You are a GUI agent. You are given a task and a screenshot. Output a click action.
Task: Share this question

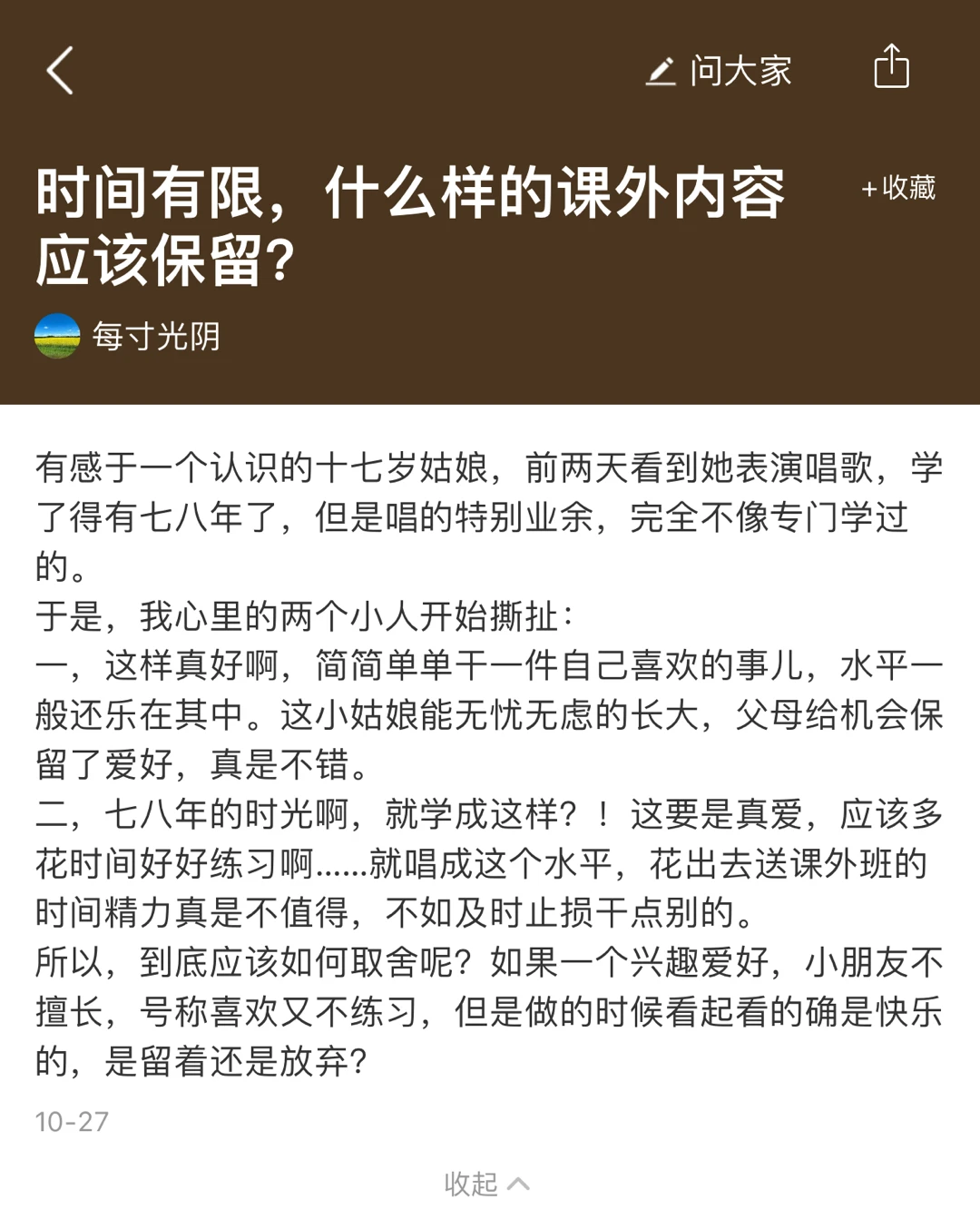point(891,68)
